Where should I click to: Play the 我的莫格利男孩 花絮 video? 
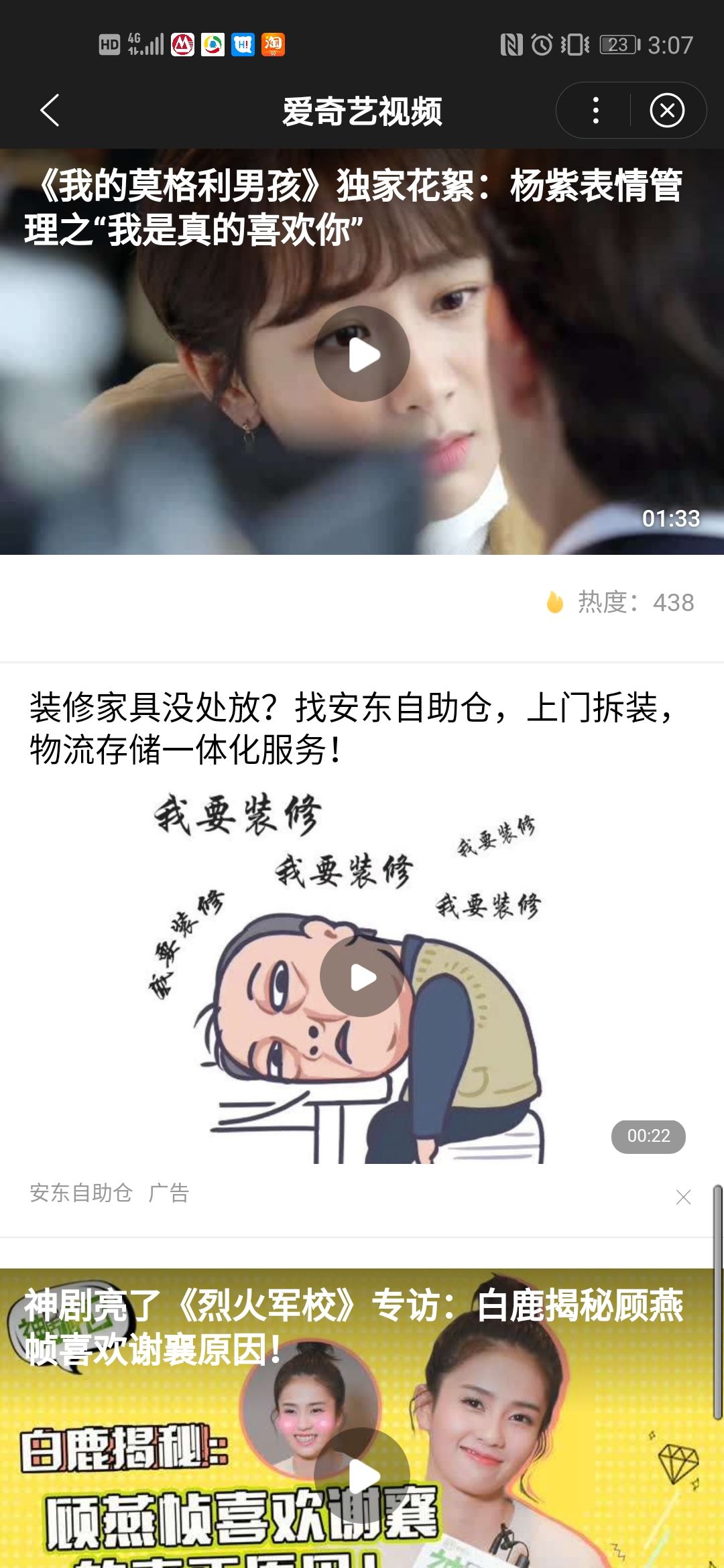coord(362,354)
